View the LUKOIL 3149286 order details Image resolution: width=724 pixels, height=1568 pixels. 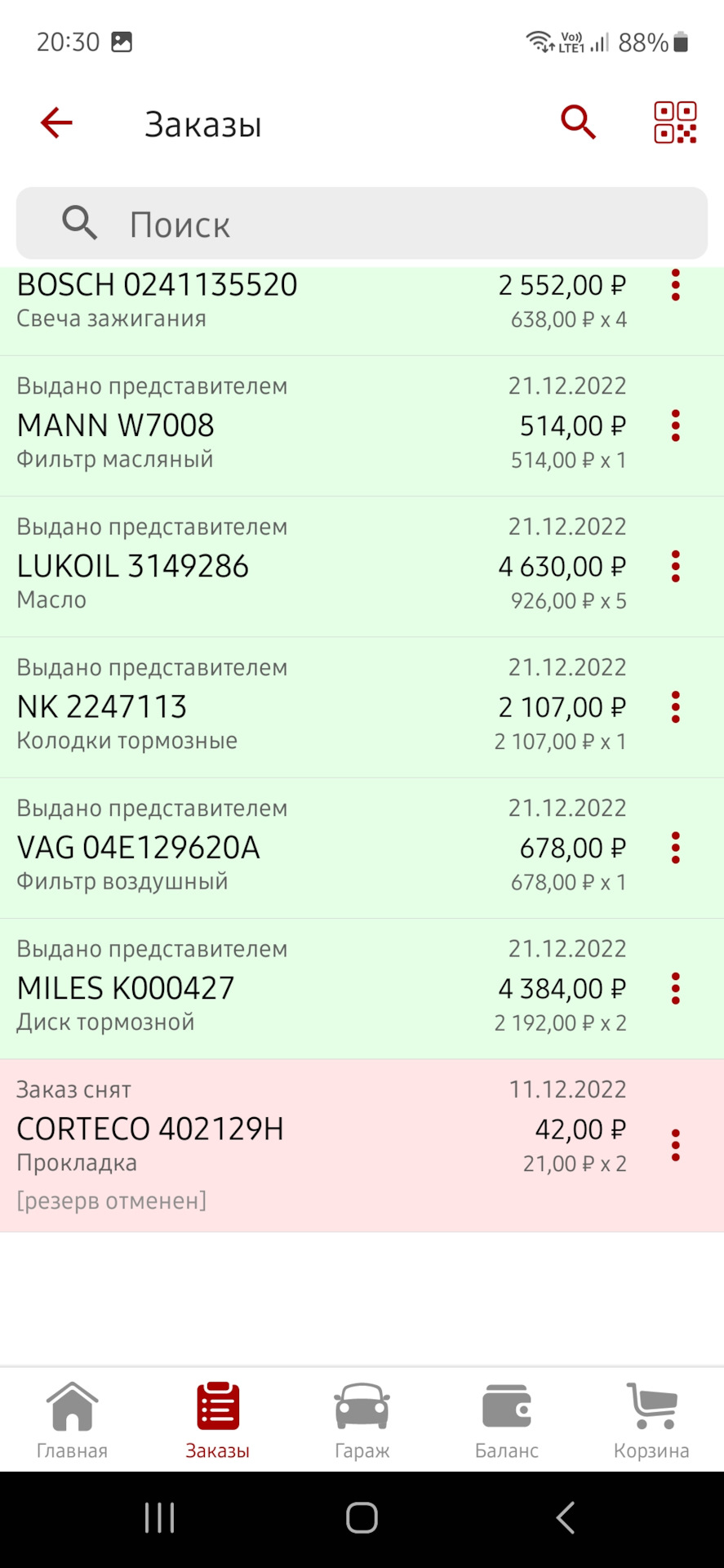[x=245, y=567]
